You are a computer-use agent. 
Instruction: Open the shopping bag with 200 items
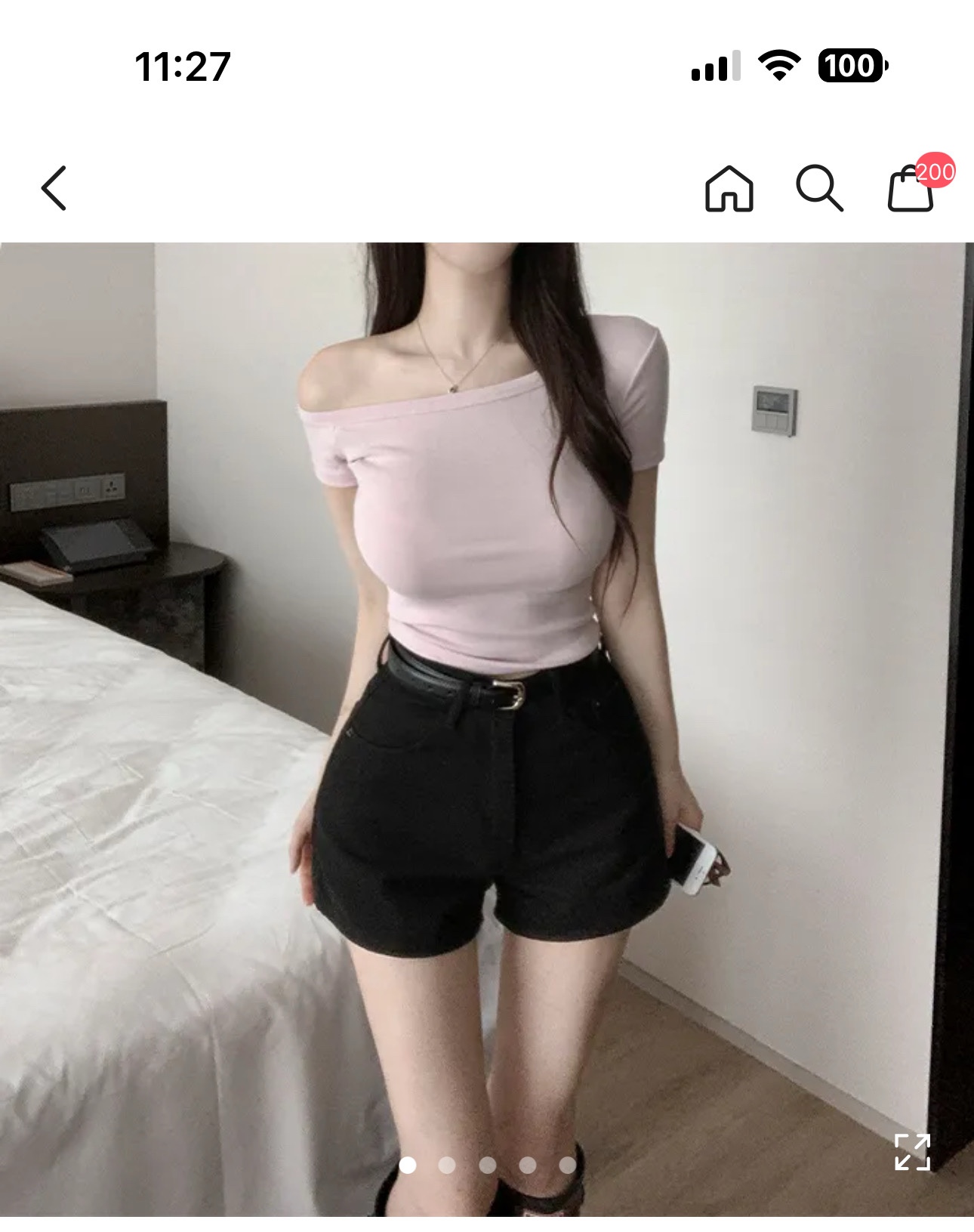pyautogui.click(x=911, y=189)
